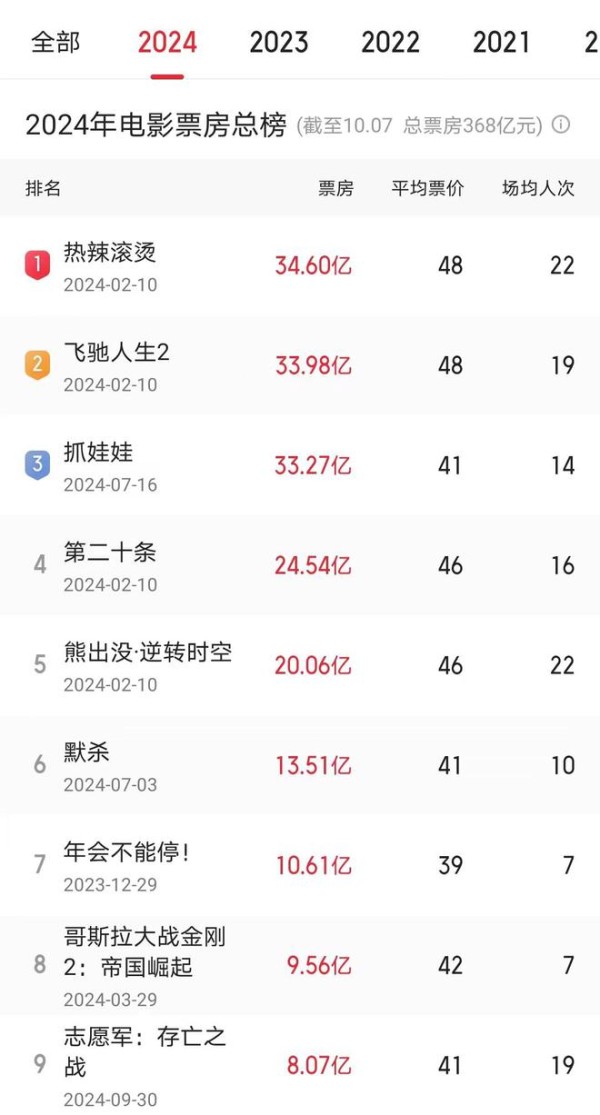View details for 抓娃娃

300,466
